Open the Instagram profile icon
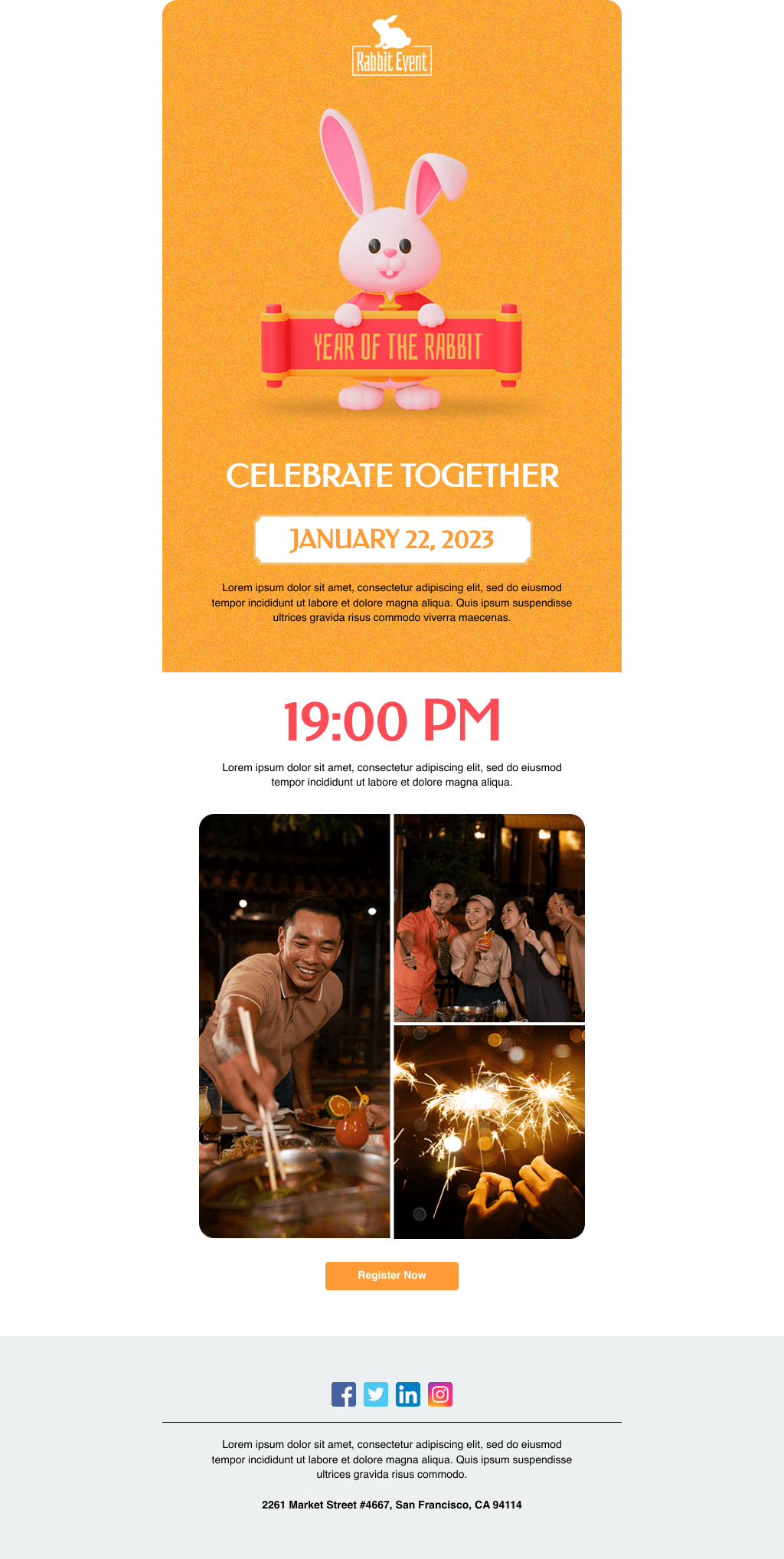This screenshot has height=1559, width=784. [440, 1394]
